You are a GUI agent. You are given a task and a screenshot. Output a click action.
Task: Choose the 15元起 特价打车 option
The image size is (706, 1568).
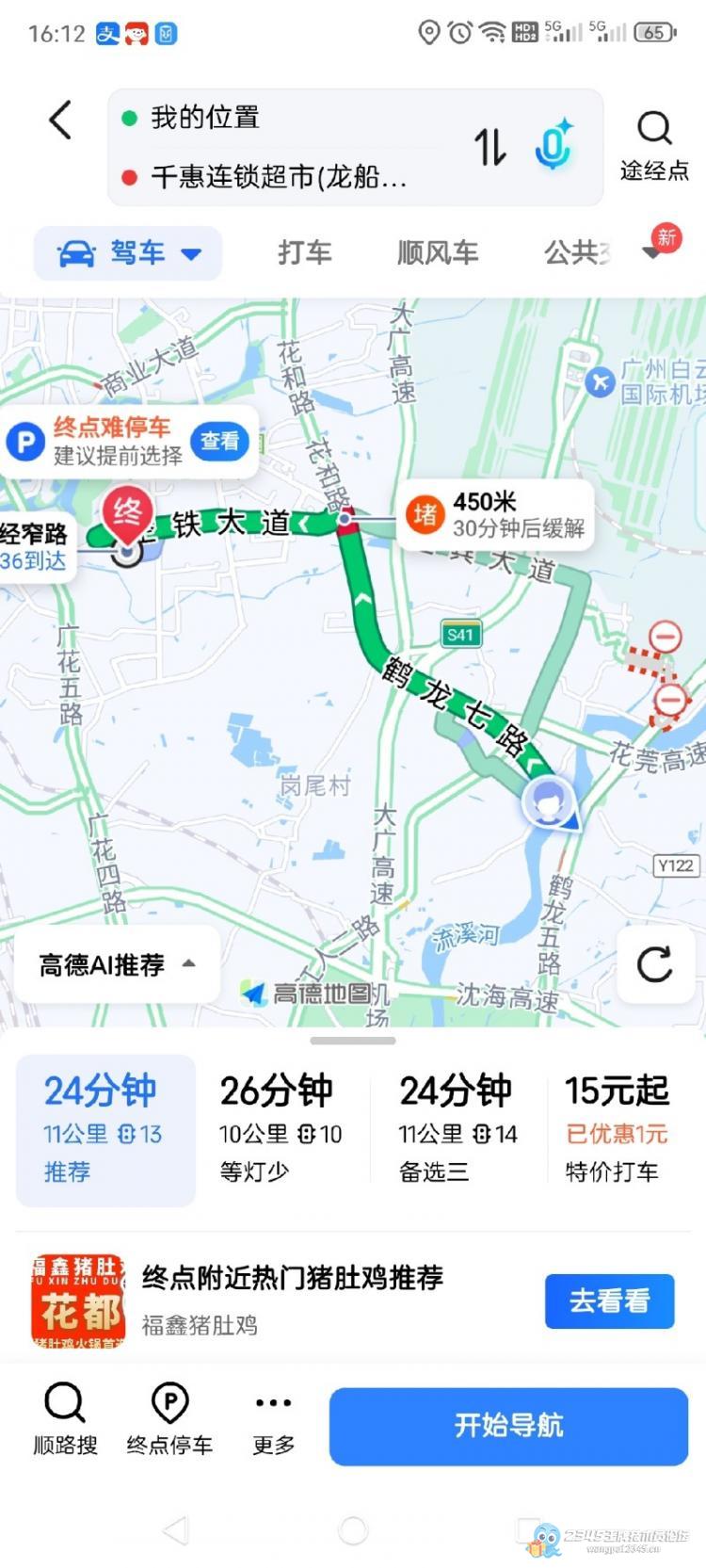click(617, 1130)
